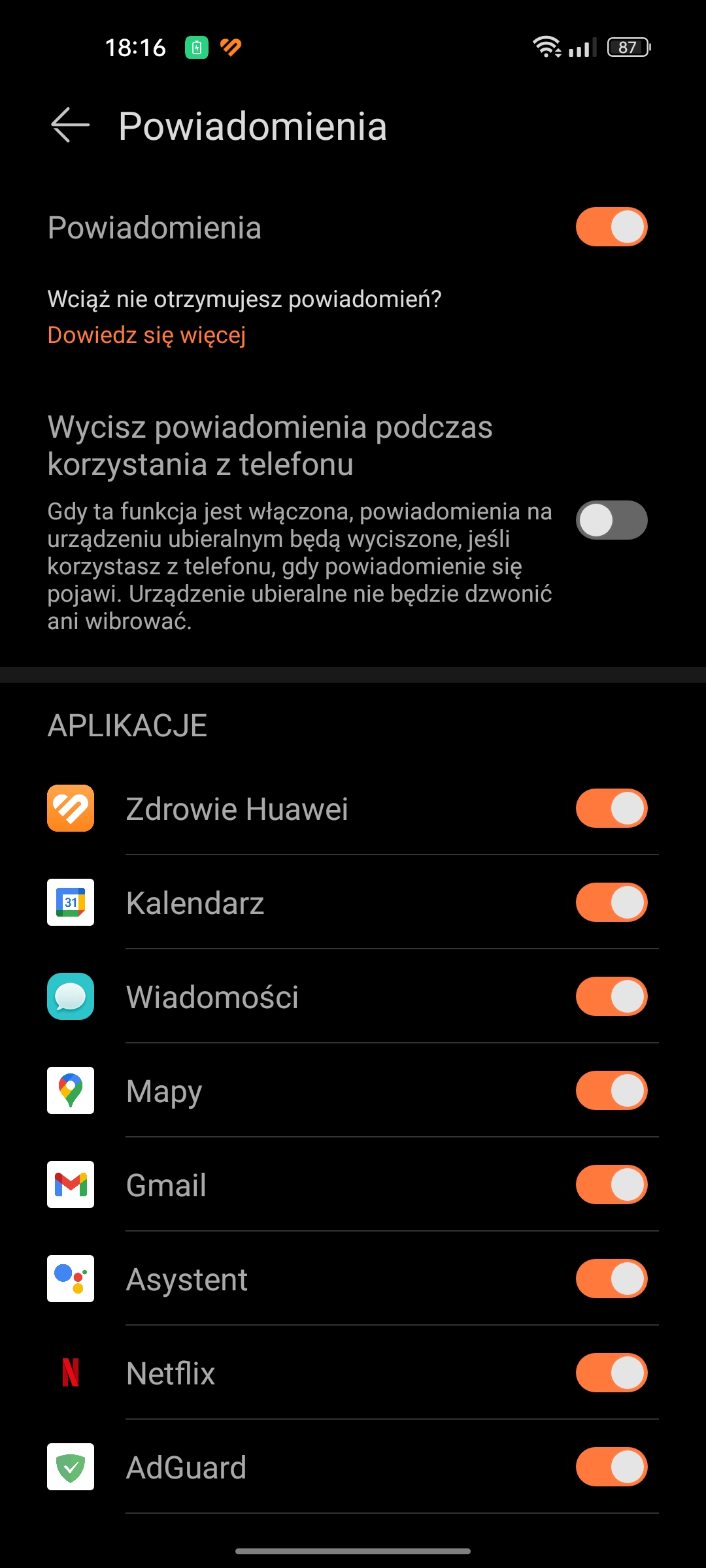The image size is (706, 1568).
Task: Turn off Netflix notifications
Action: (611, 1373)
